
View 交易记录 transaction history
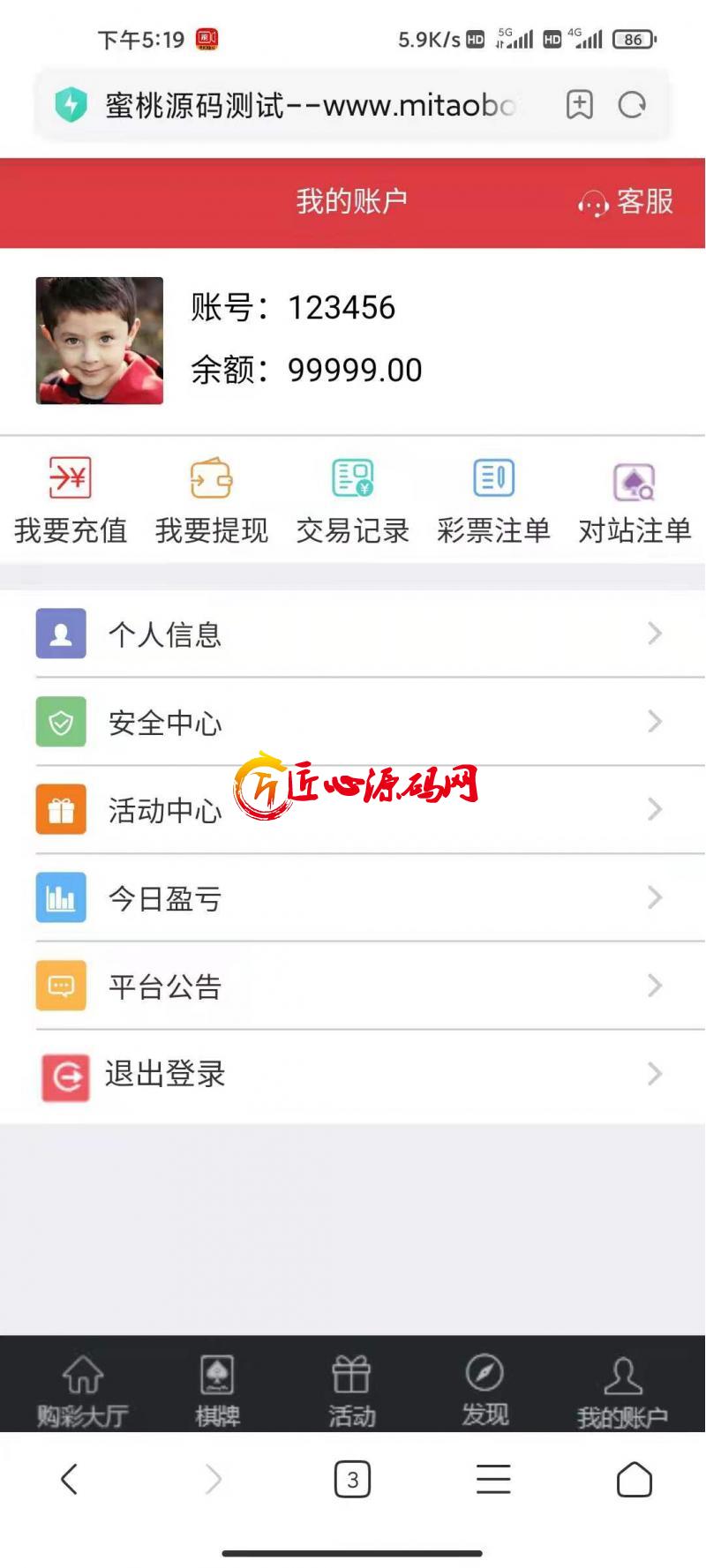(353, 500)
